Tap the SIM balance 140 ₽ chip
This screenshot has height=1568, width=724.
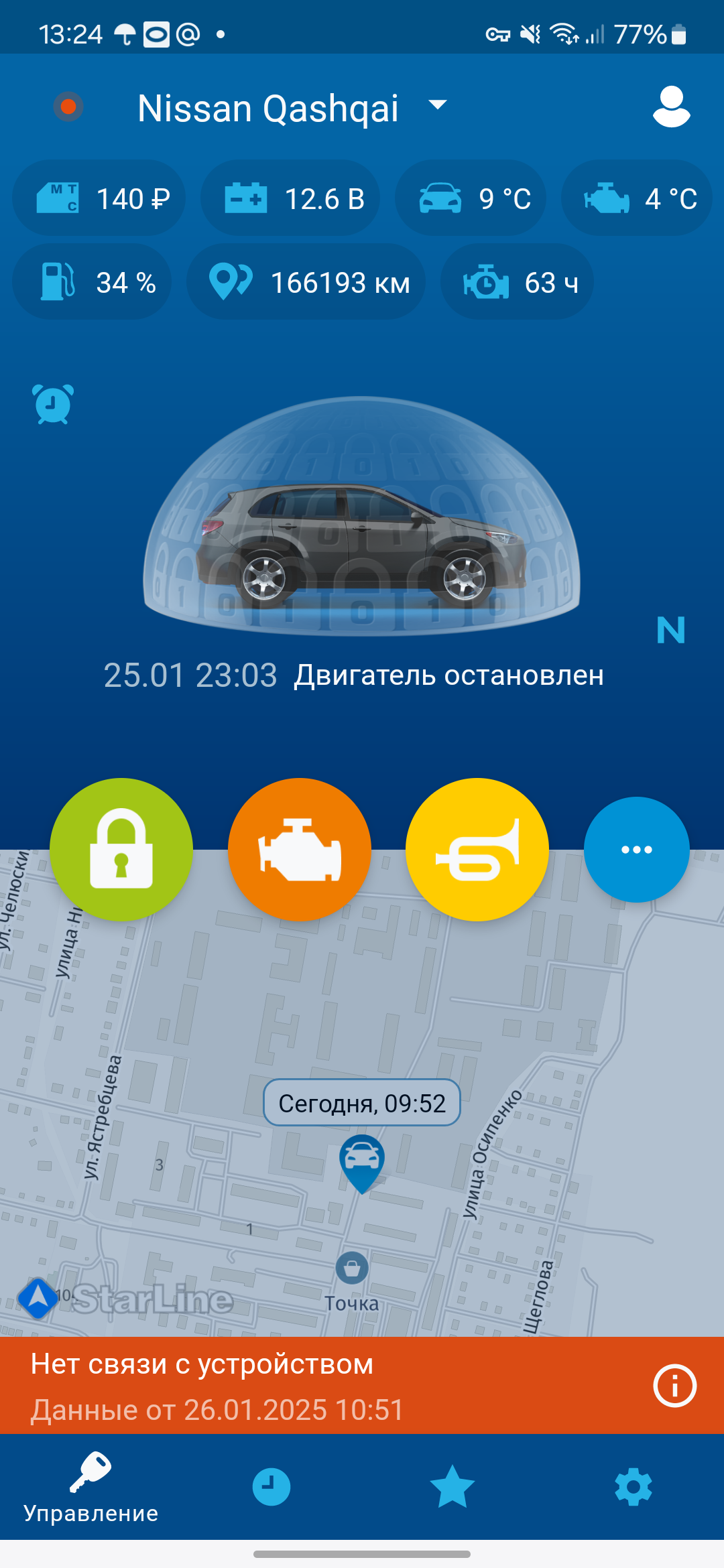99,198
